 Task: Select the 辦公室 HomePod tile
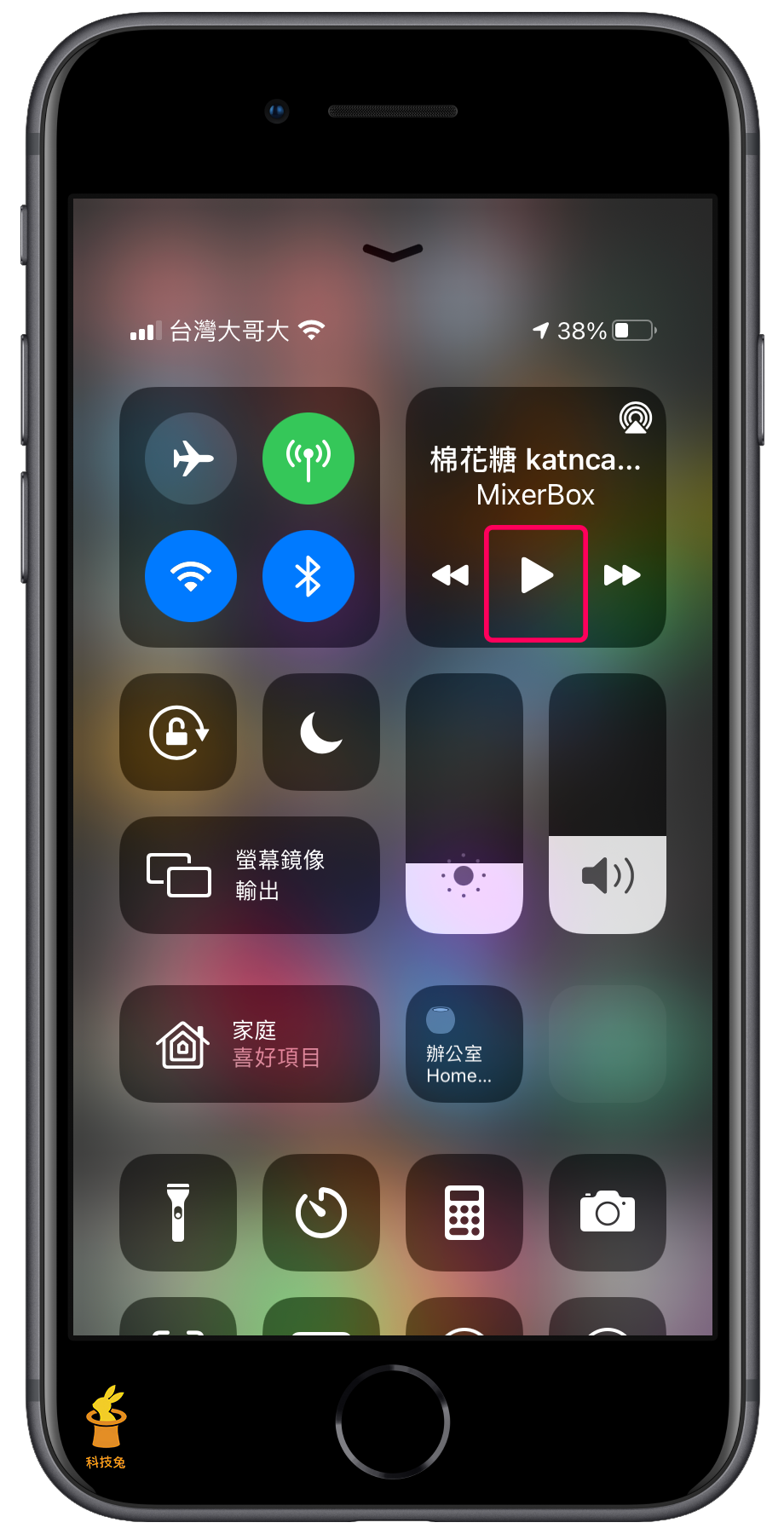pos(464,1044)
